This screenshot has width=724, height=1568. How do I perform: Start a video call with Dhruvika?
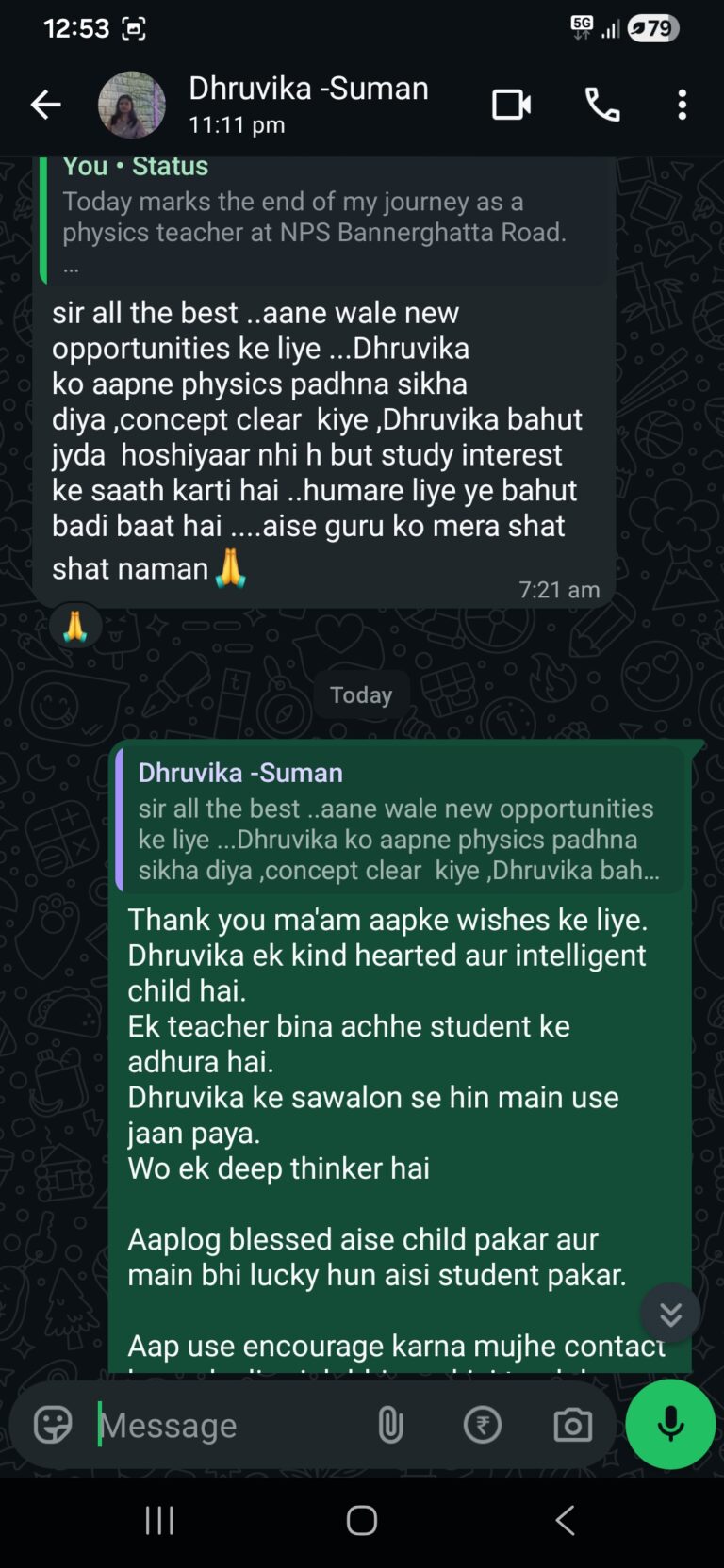511,105
